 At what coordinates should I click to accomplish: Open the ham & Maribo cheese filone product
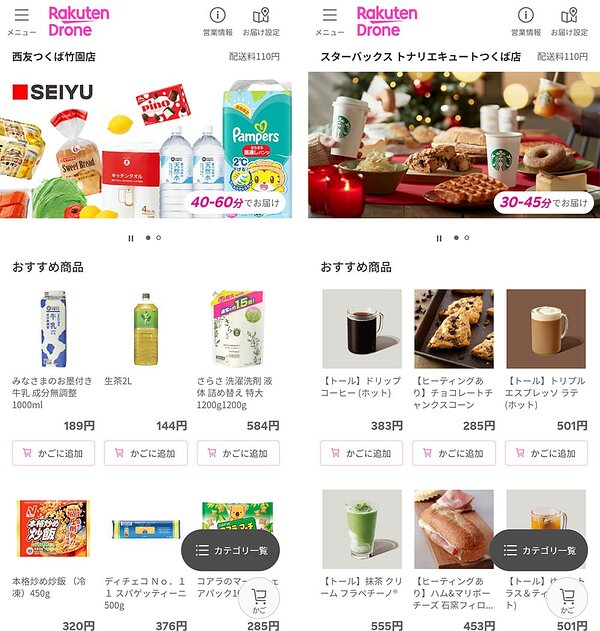[453, 529]
